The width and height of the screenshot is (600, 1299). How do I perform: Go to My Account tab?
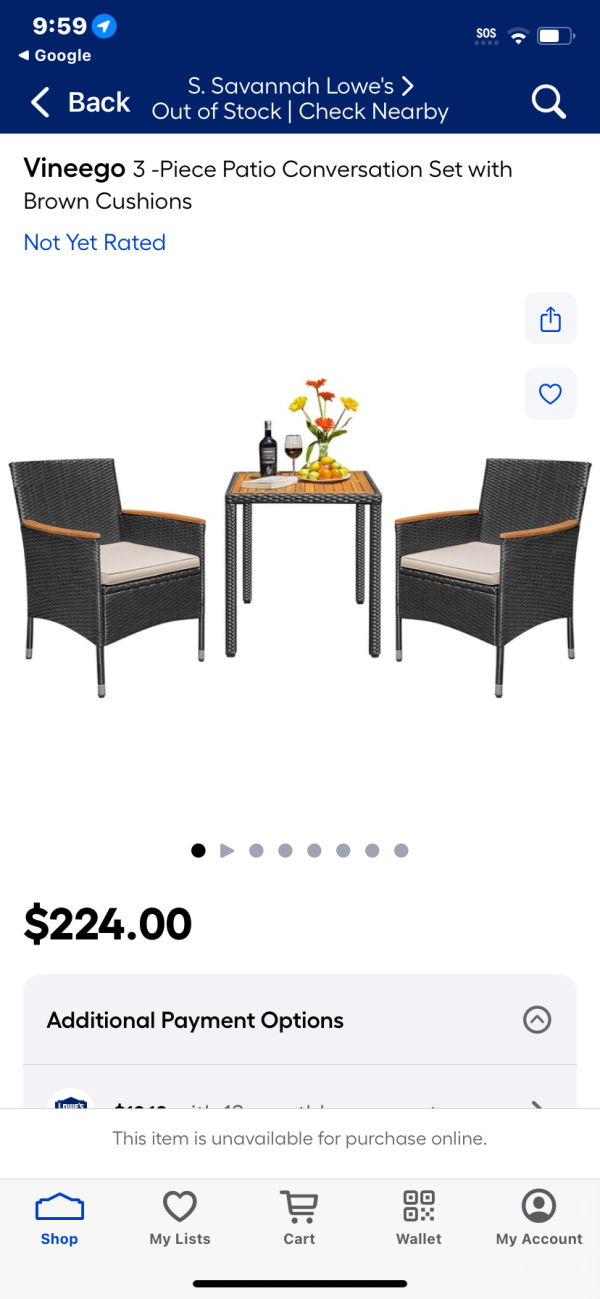[539, 1218]
